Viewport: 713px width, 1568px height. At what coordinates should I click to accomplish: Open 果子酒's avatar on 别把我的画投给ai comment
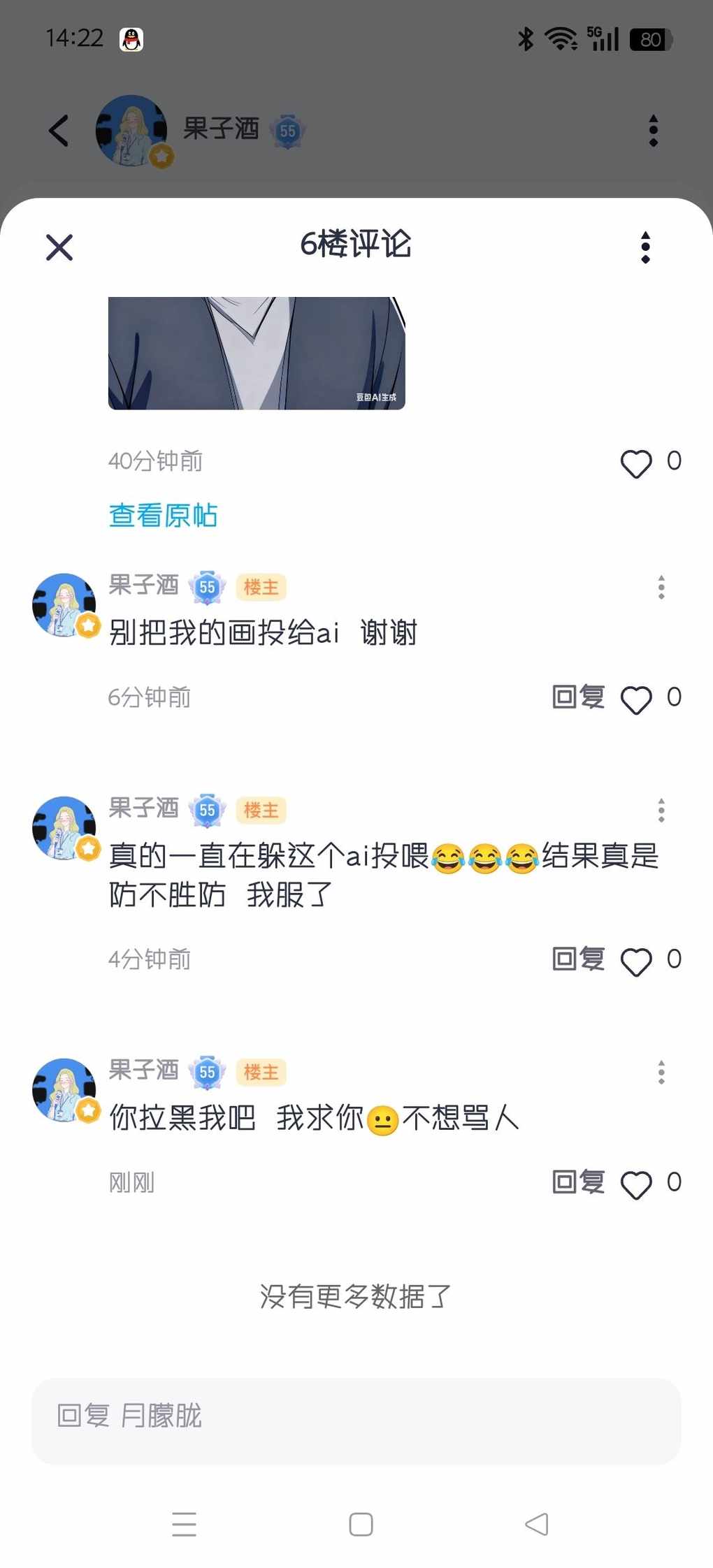click(64, 605)
